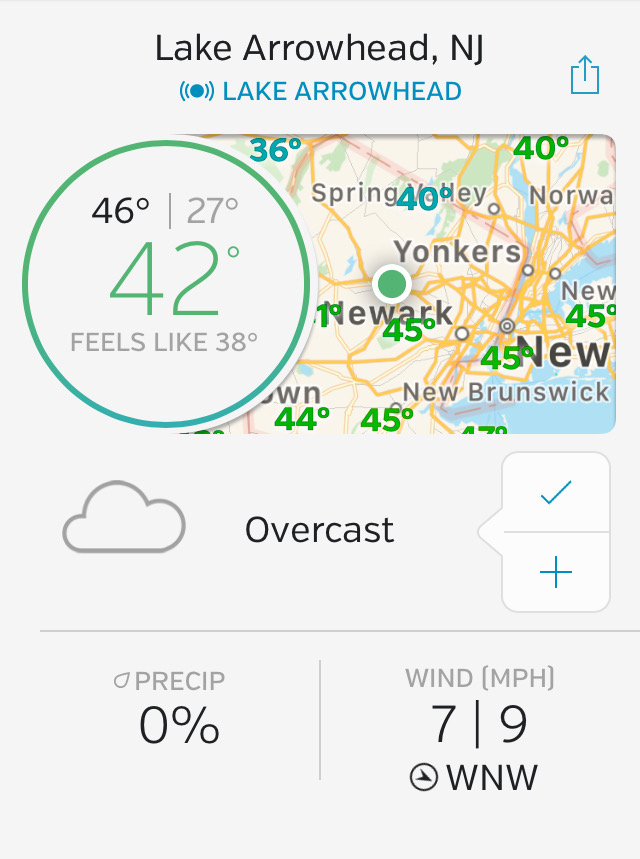Add a condition report with plus
The height and width of the screenshot is (859, 640).
[x=555, y=572]
